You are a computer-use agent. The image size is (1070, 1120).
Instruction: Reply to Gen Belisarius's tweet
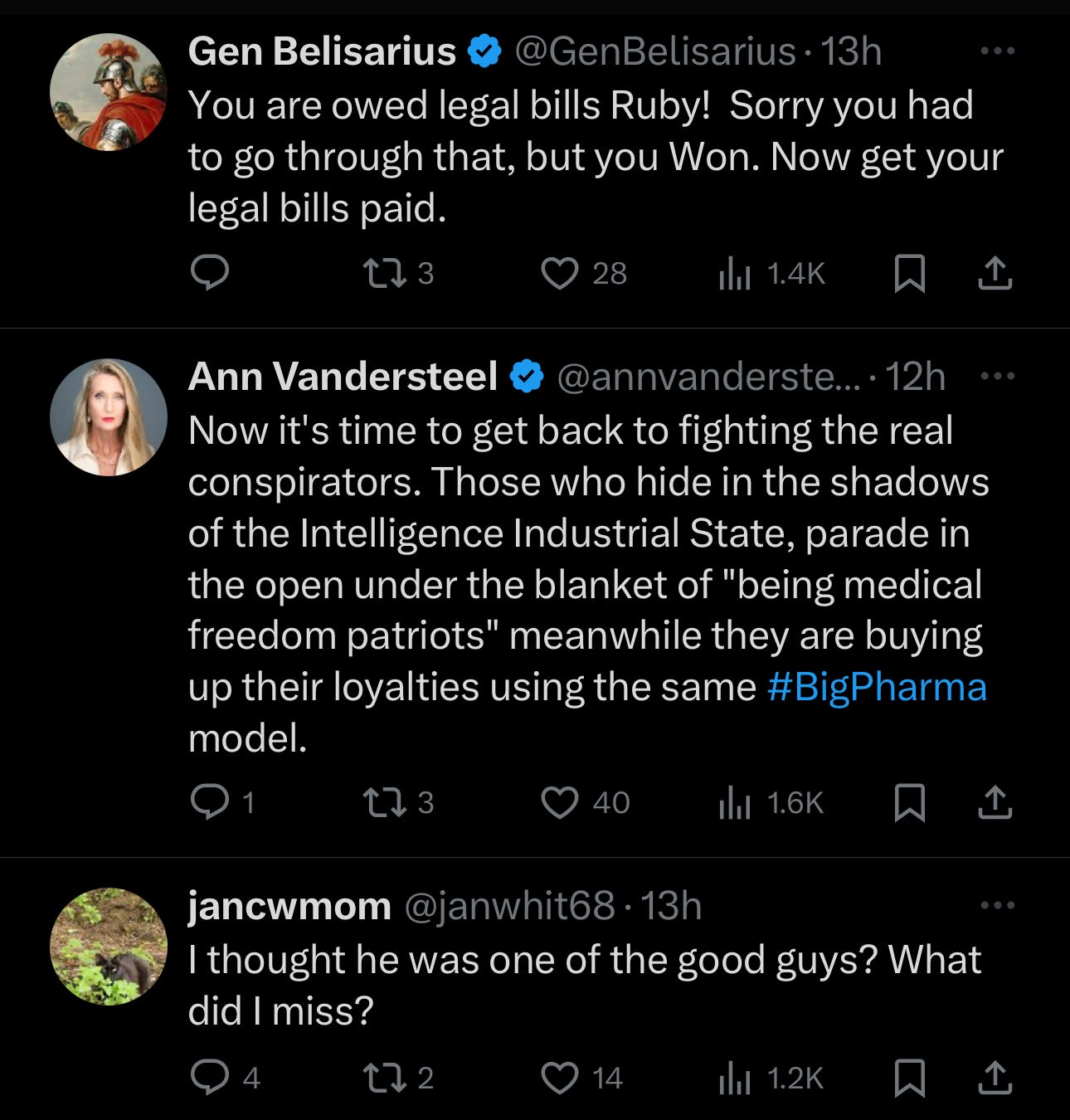209,273
